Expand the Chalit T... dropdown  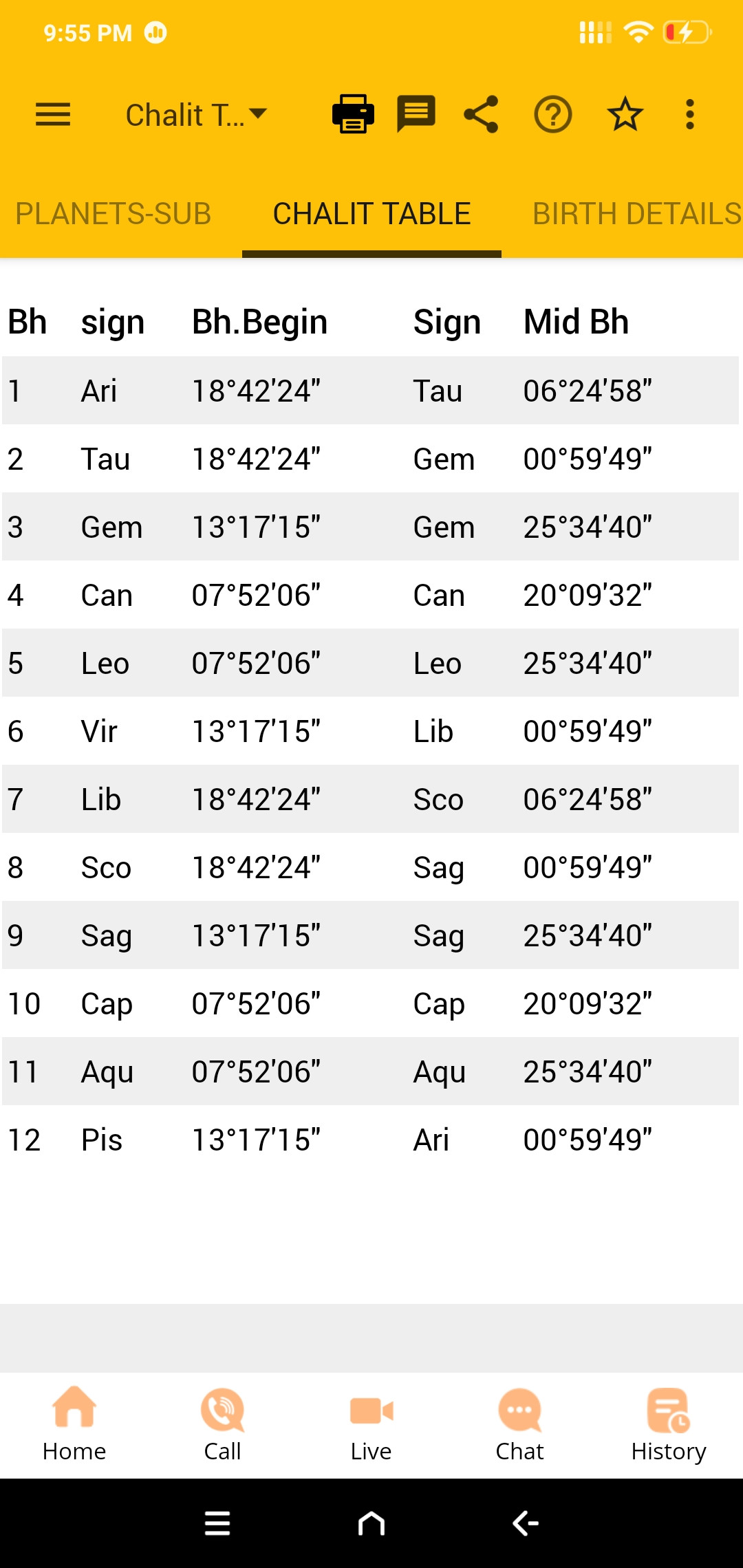coord(196,115)
